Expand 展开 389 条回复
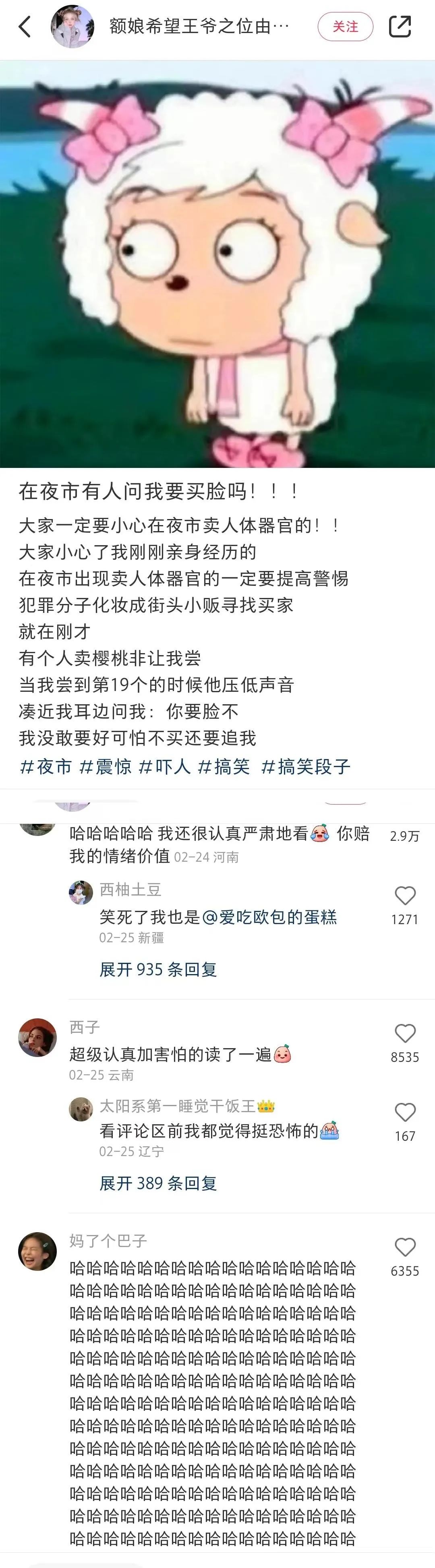Viewport: 435px width, 1568px height. [x=158, y=1183]
